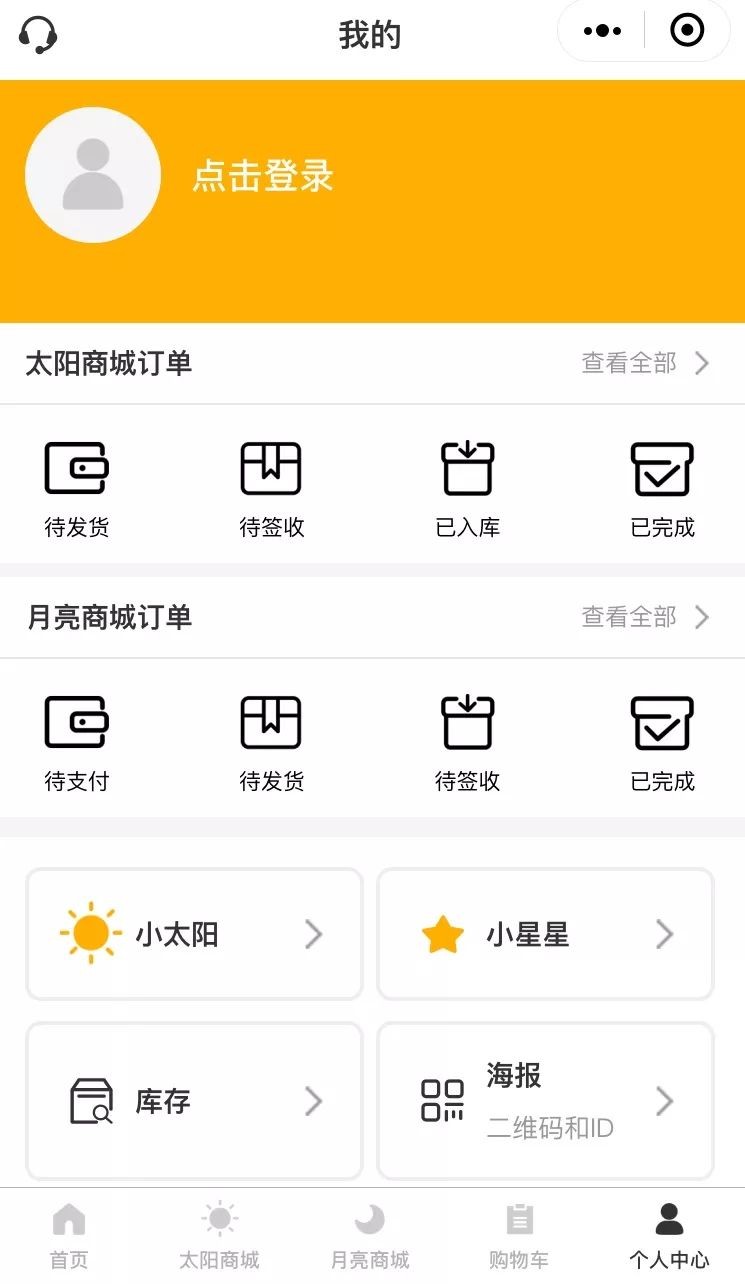The width and height of the screenshot is (745, 1284).
Task: View all 月亮商城订单
Action: tap(646, 617)
